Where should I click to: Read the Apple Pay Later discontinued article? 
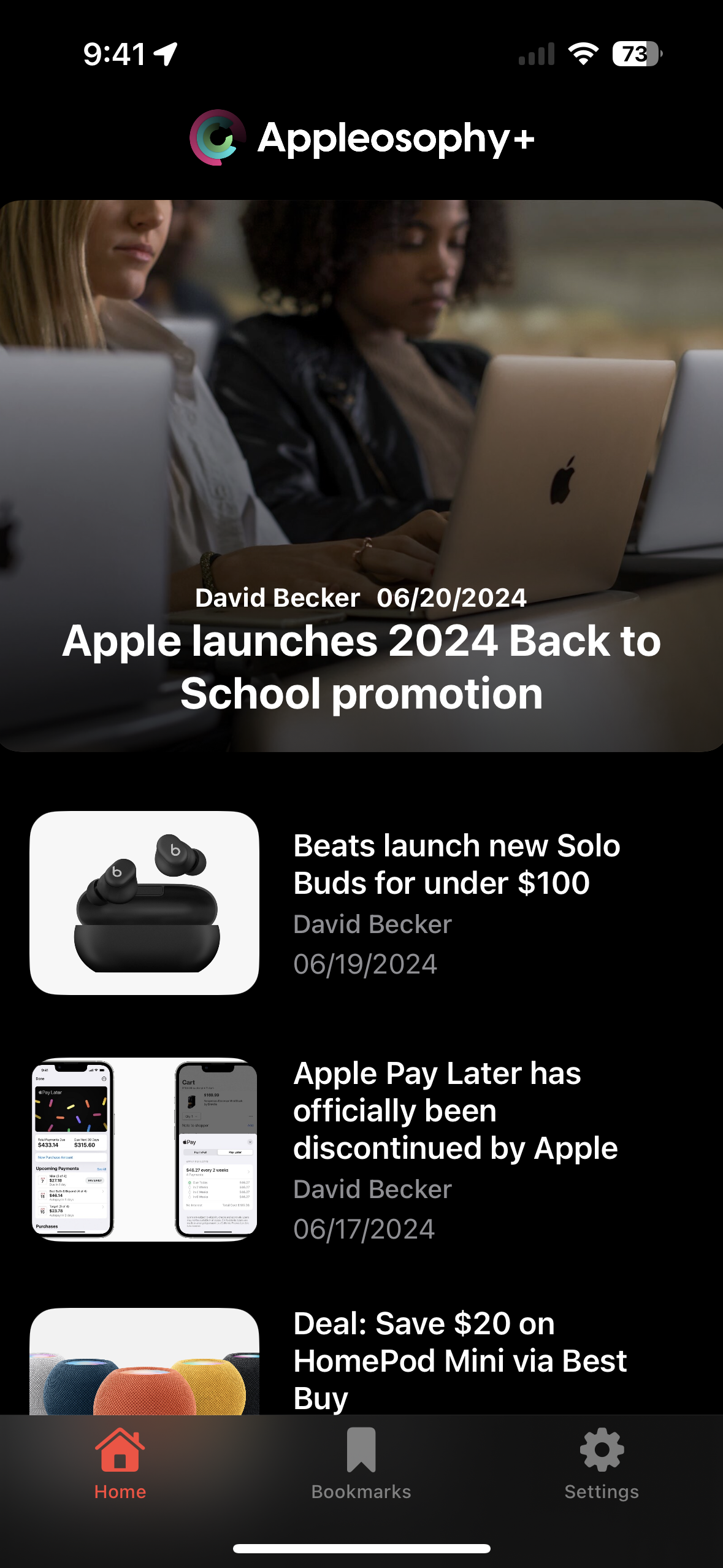pos(361,1149)
